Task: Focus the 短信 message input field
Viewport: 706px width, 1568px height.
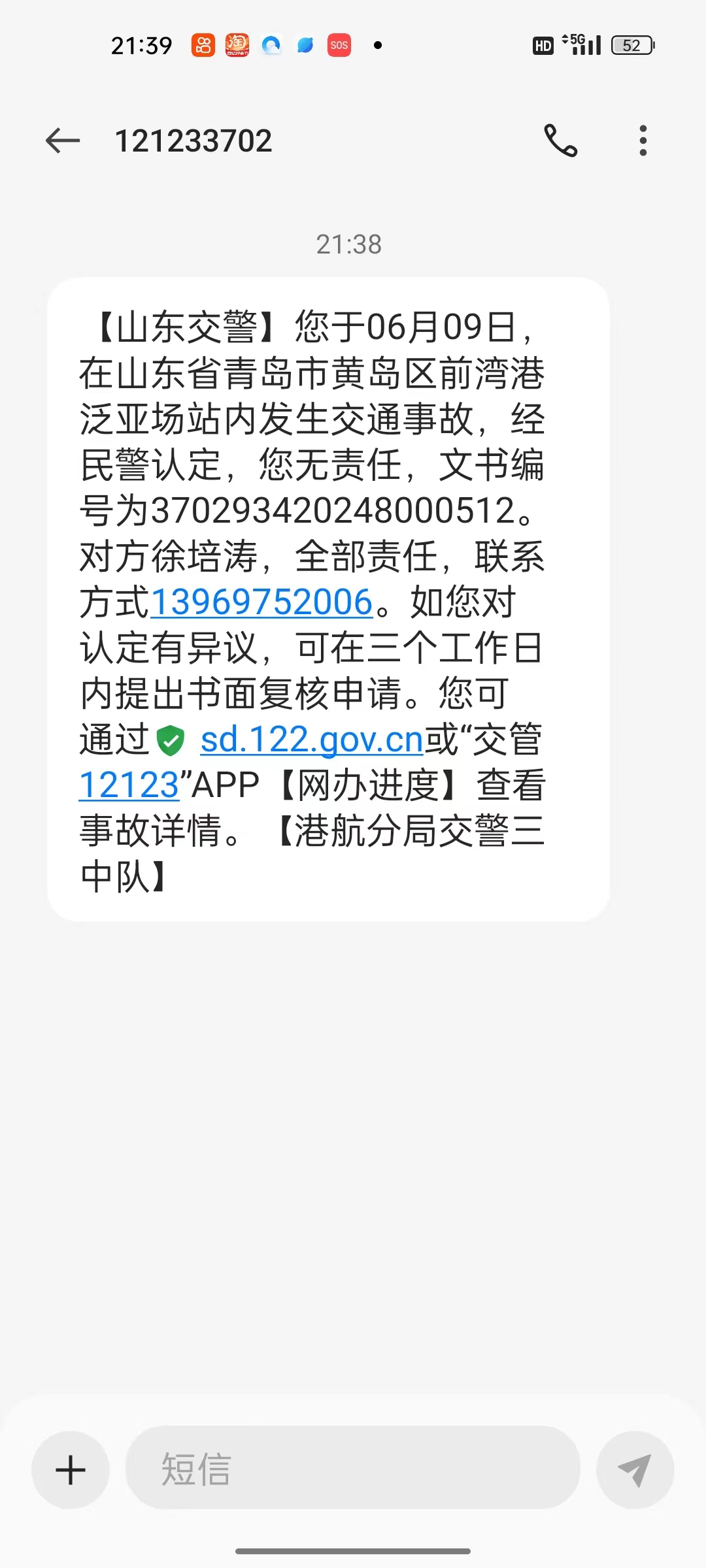Action: click(353, 1470)
